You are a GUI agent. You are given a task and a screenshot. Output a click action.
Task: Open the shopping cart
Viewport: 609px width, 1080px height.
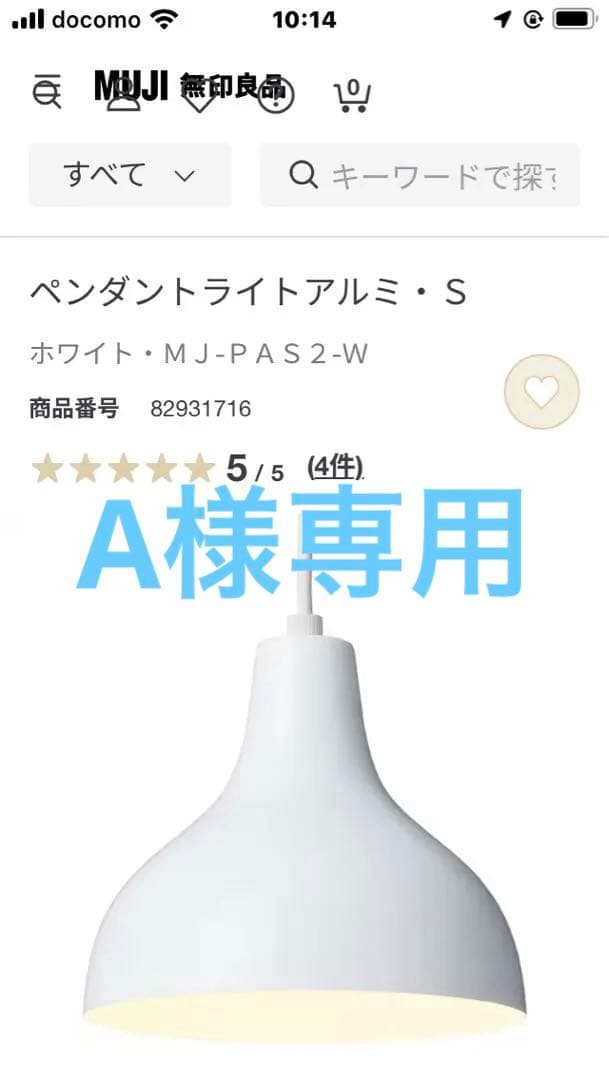coord(351,94)
